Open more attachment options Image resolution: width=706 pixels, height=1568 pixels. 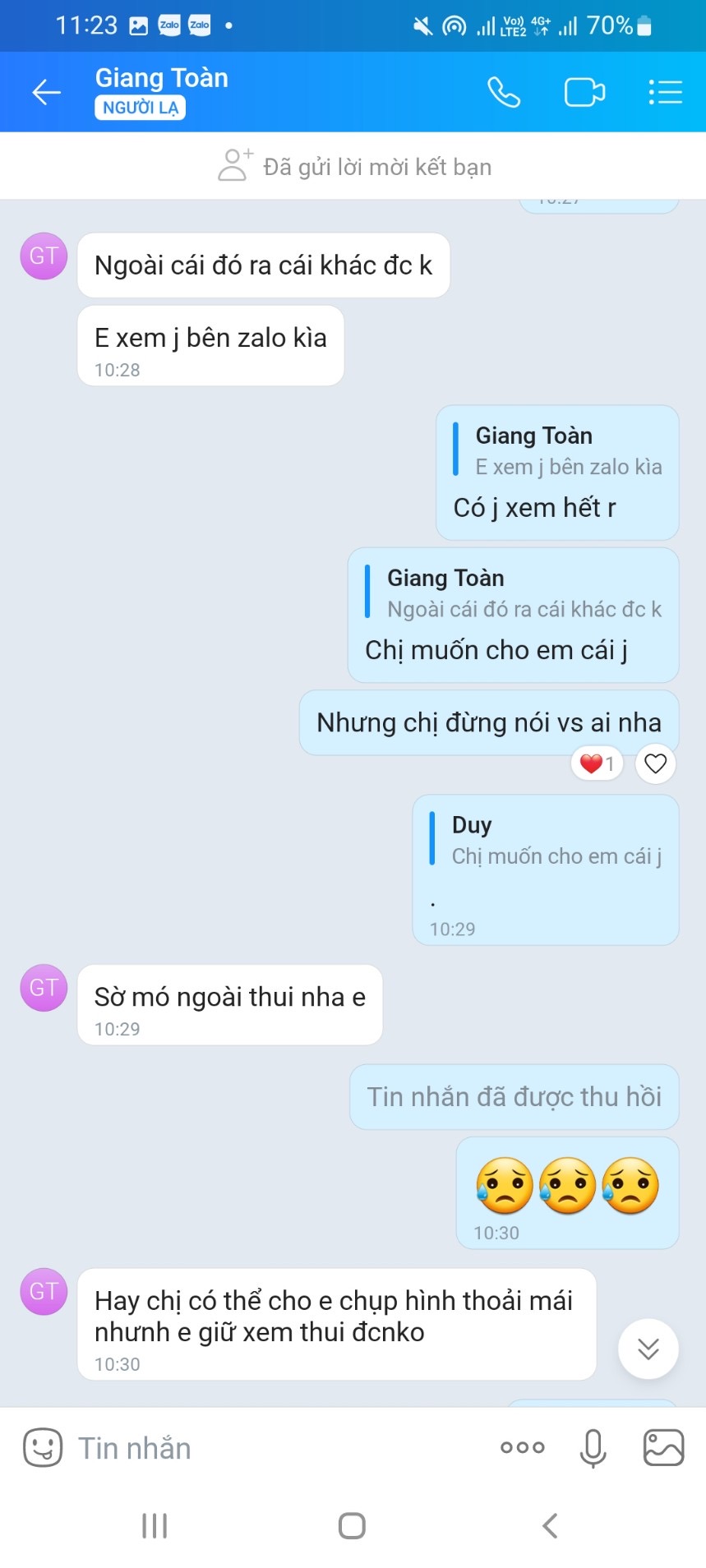522,1447
